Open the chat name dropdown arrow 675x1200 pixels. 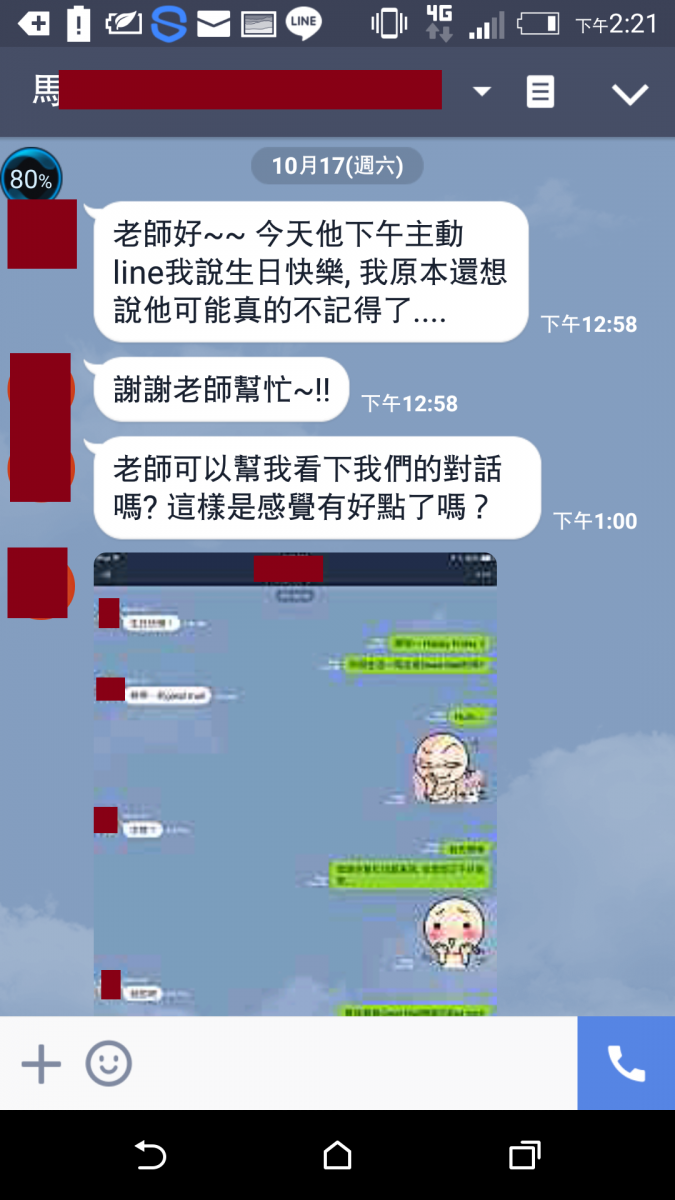[x=482, y=92]
